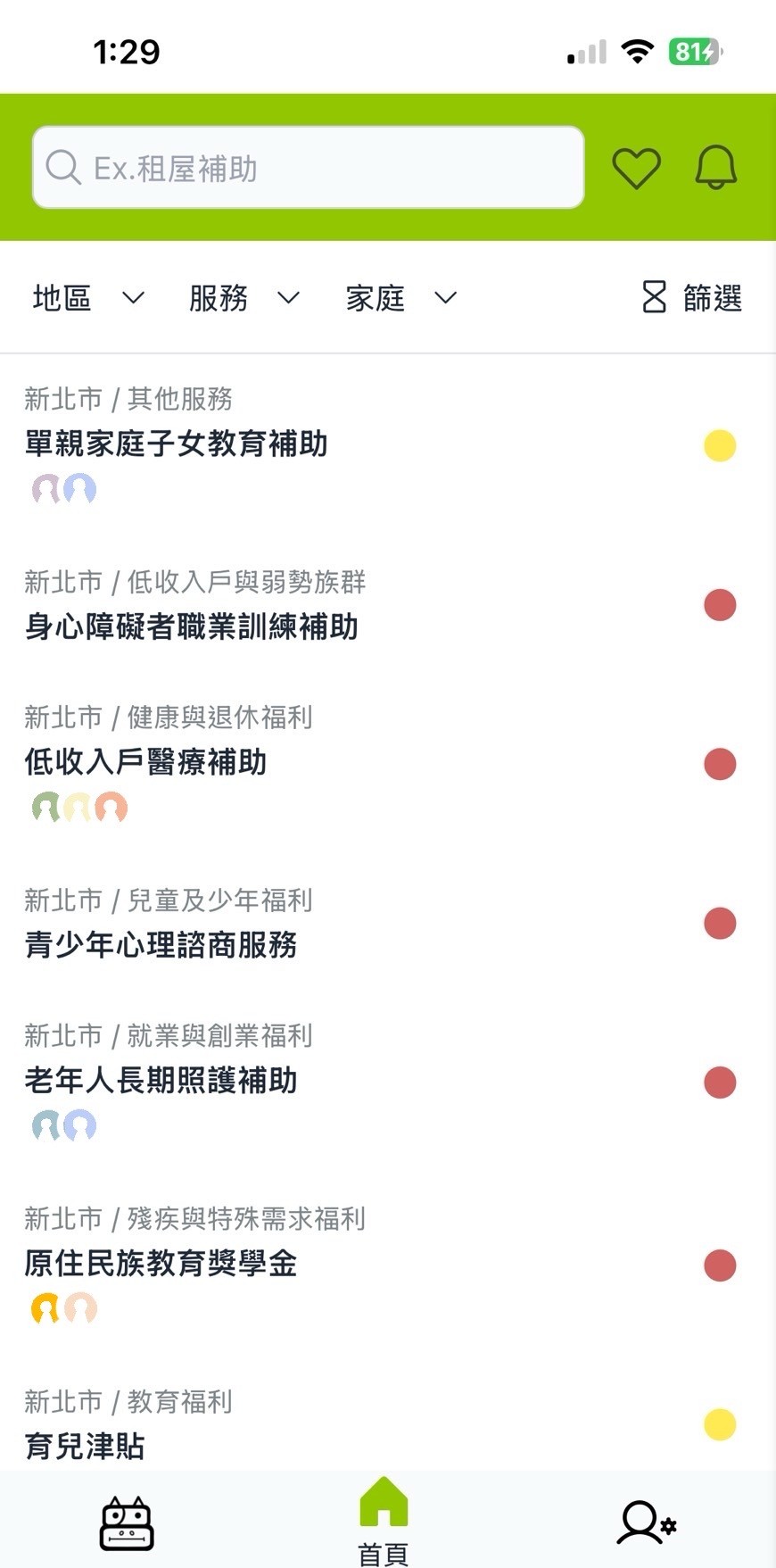
Task: Expand the 服務 dropdown
Action: (244, 298)
